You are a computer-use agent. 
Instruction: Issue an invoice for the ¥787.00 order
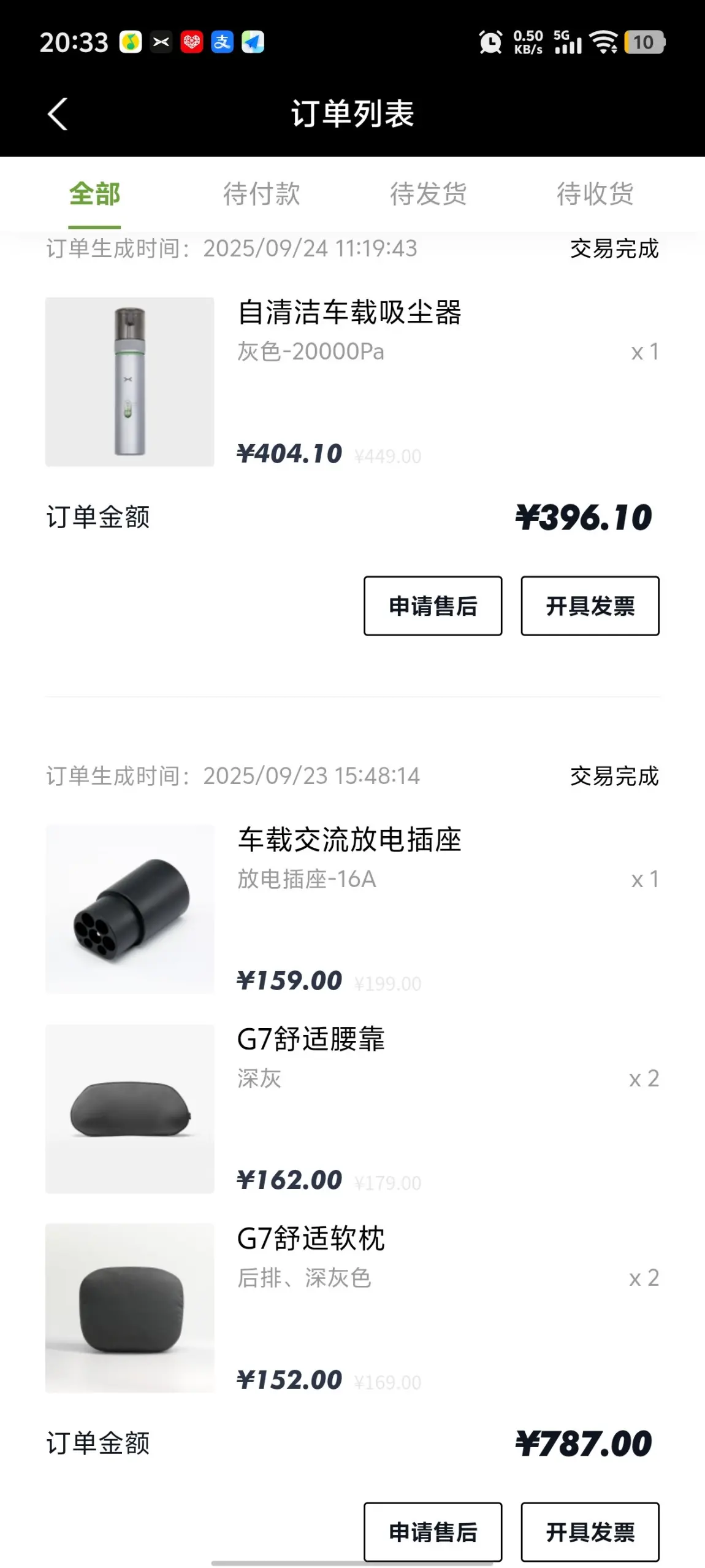590,1532
